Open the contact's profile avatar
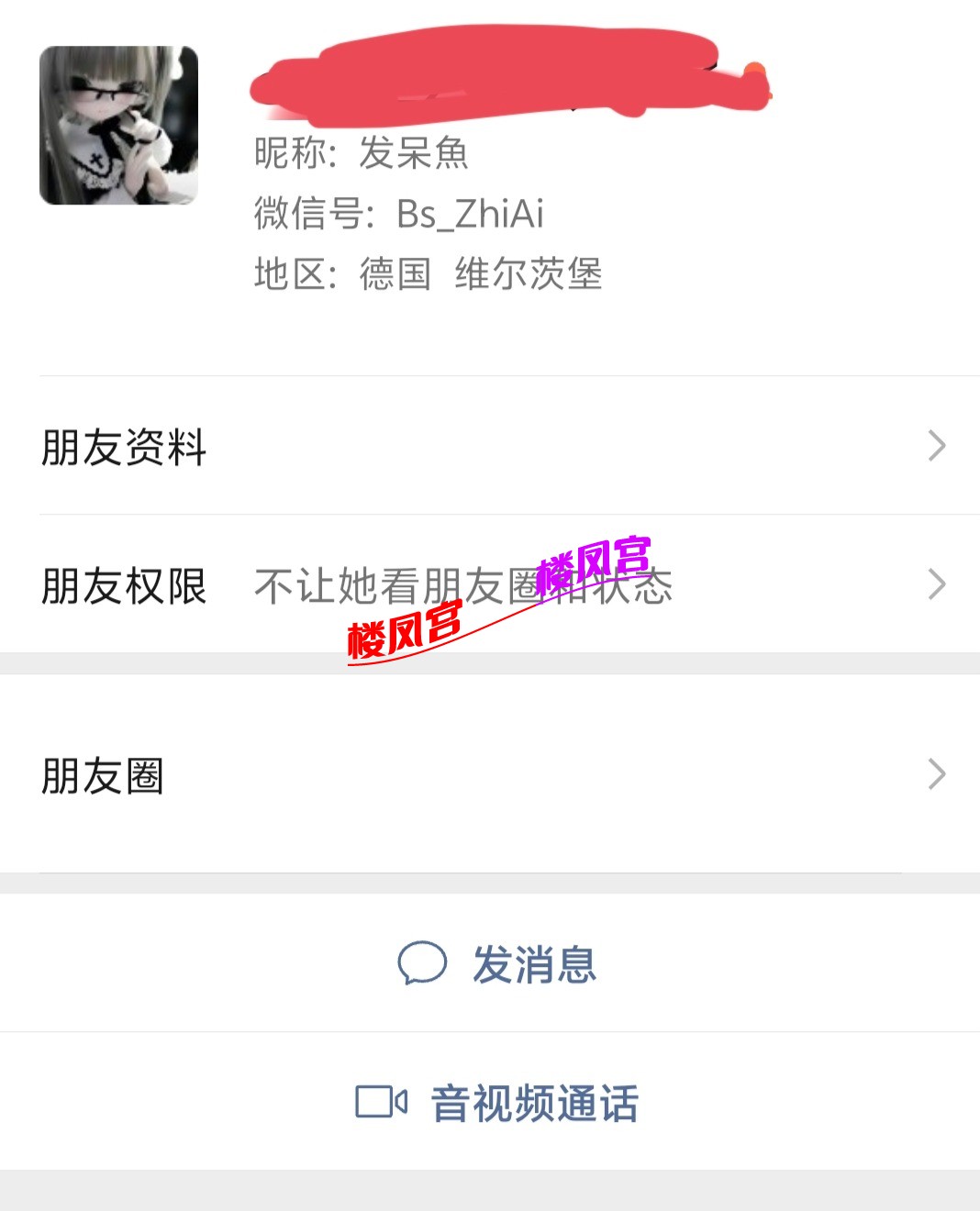 (x=118, y=125)
